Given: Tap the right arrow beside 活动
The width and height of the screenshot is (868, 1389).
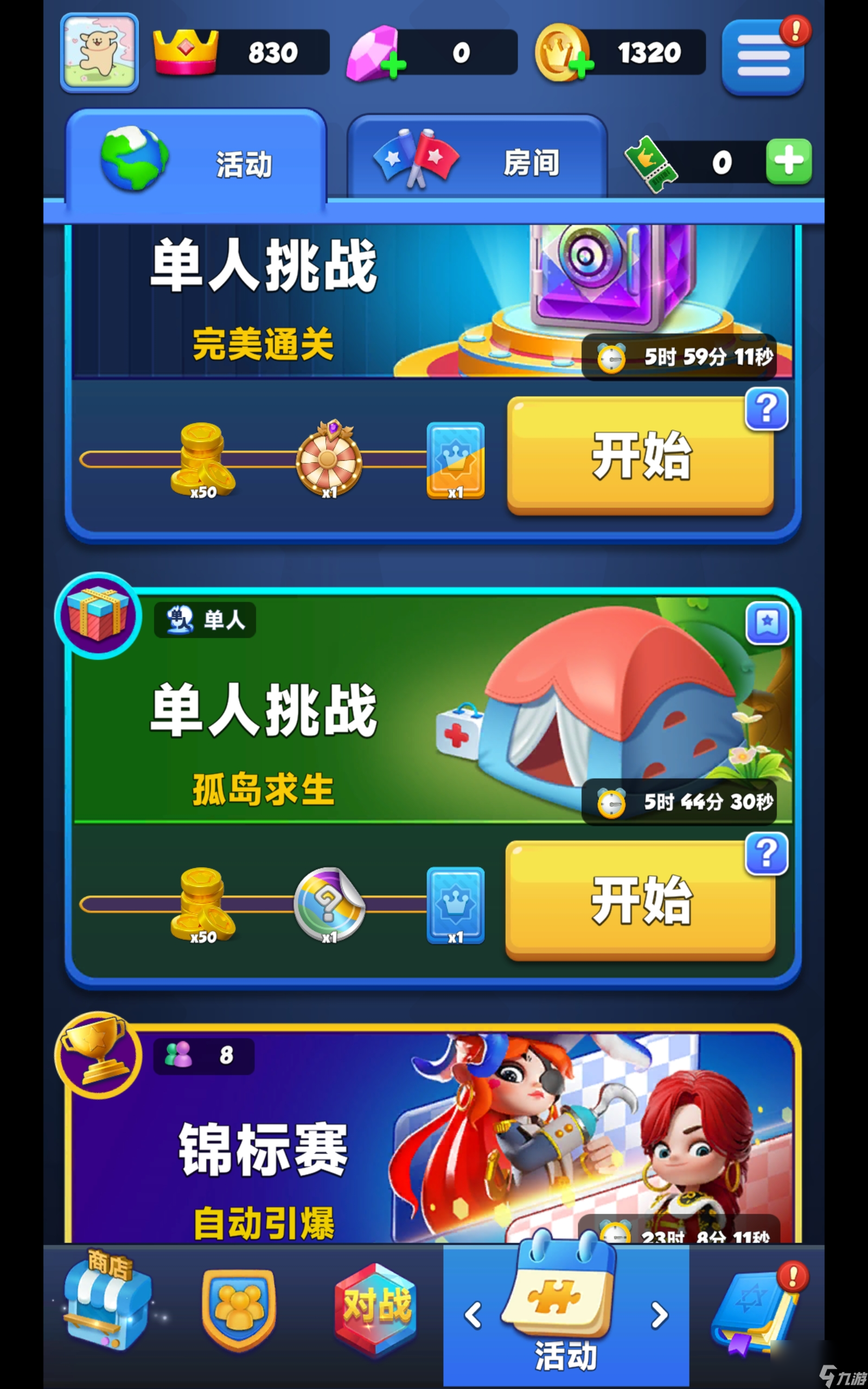Looking at the screenshot, I should (x=660, y=1314).
